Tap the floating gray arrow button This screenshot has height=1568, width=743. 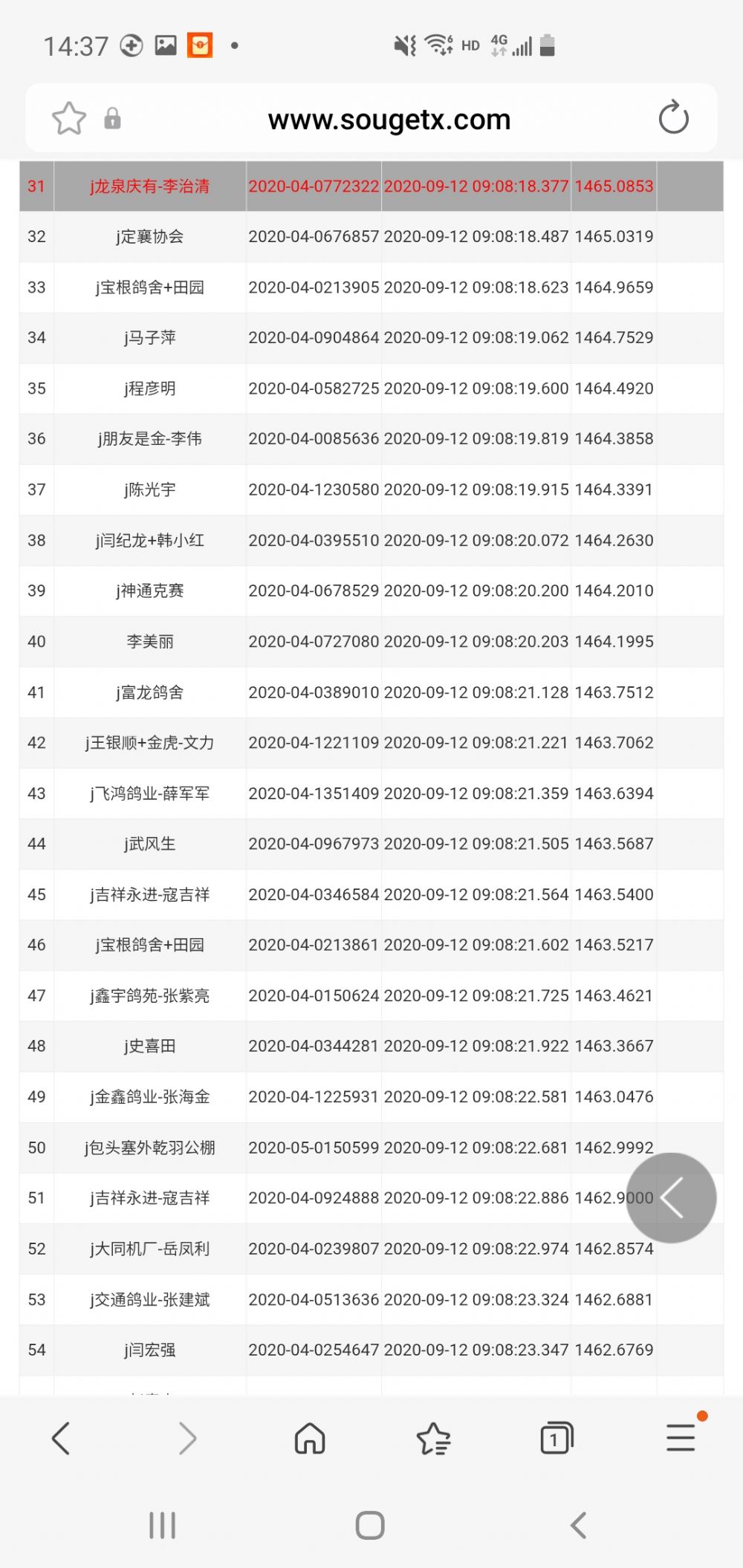[671, 1197]
